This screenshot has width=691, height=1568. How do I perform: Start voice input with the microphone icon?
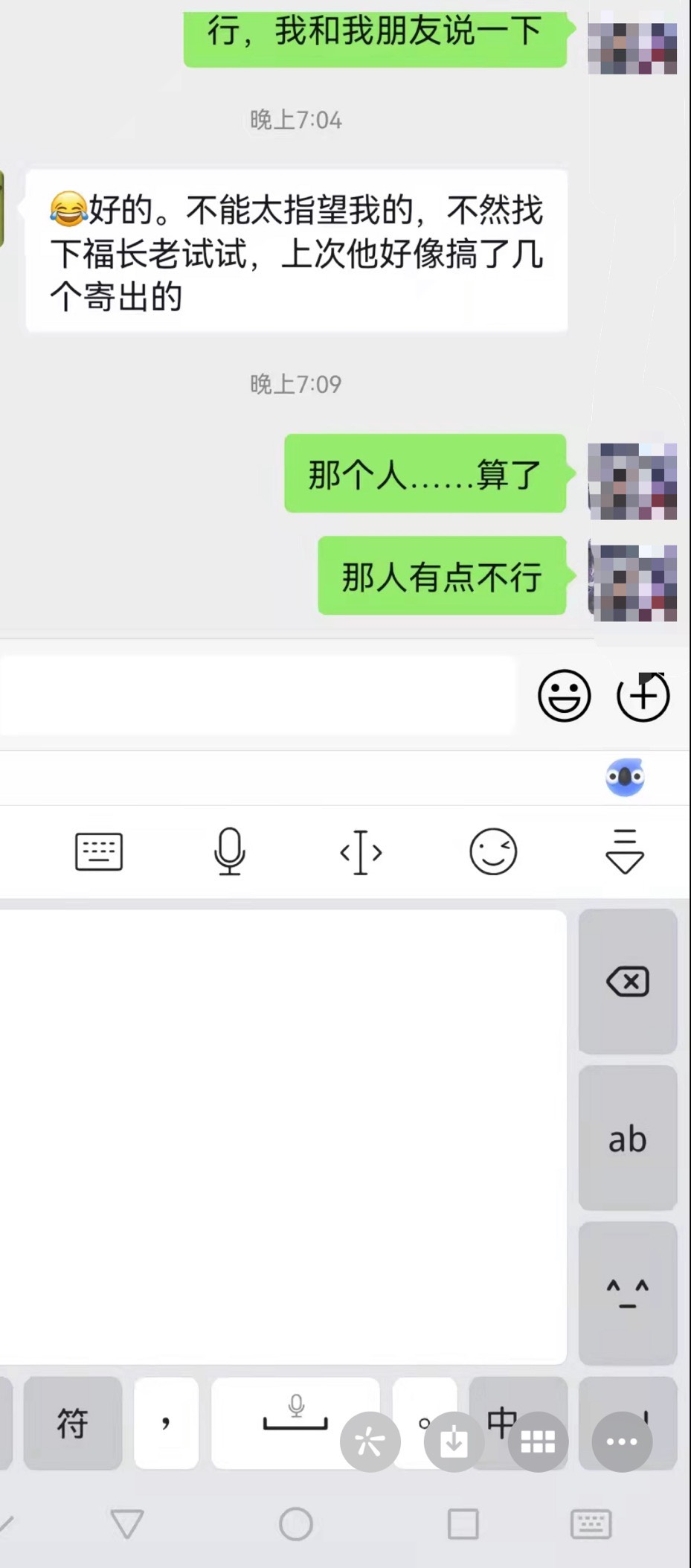pyautogui.click(x=229, y=851)
